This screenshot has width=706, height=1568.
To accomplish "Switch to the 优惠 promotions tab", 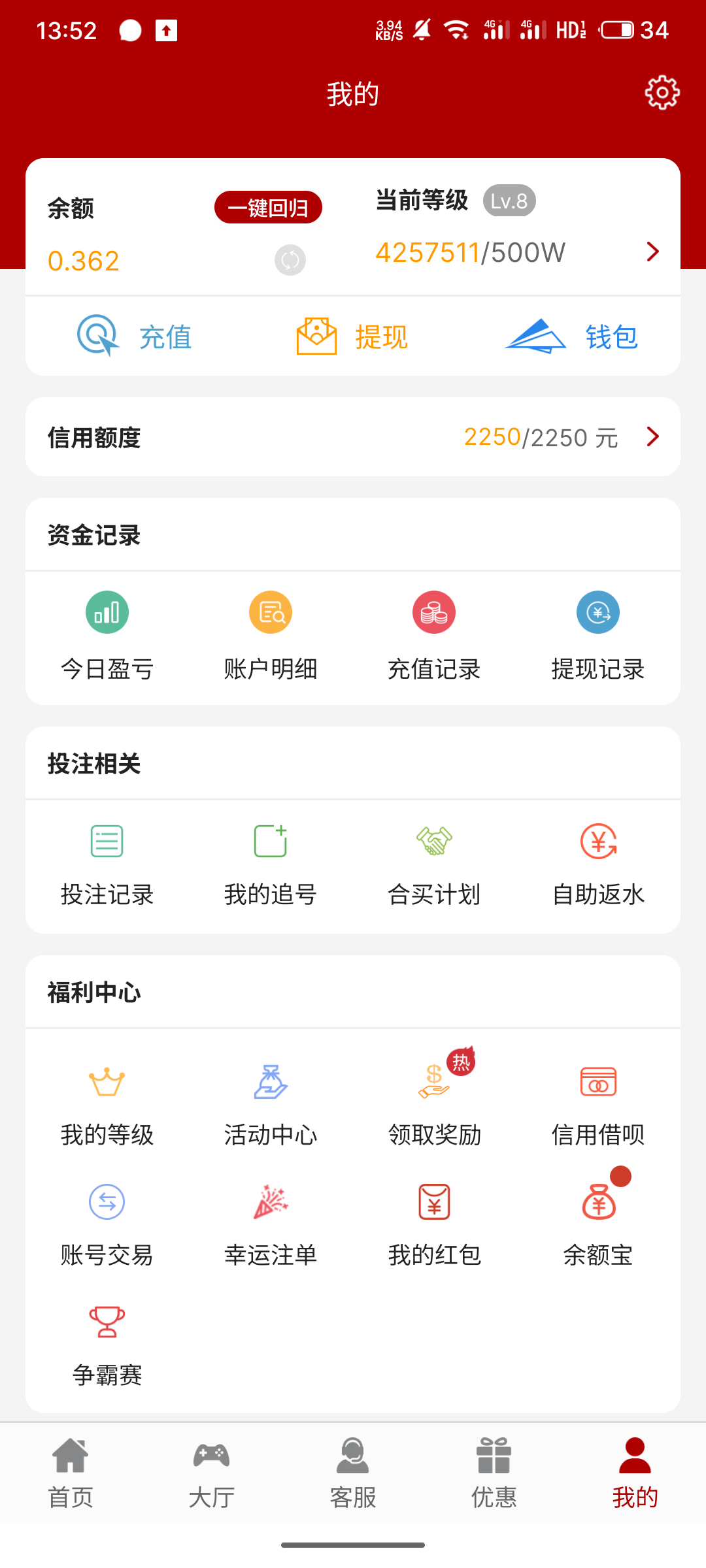I will pos(494,1473).
